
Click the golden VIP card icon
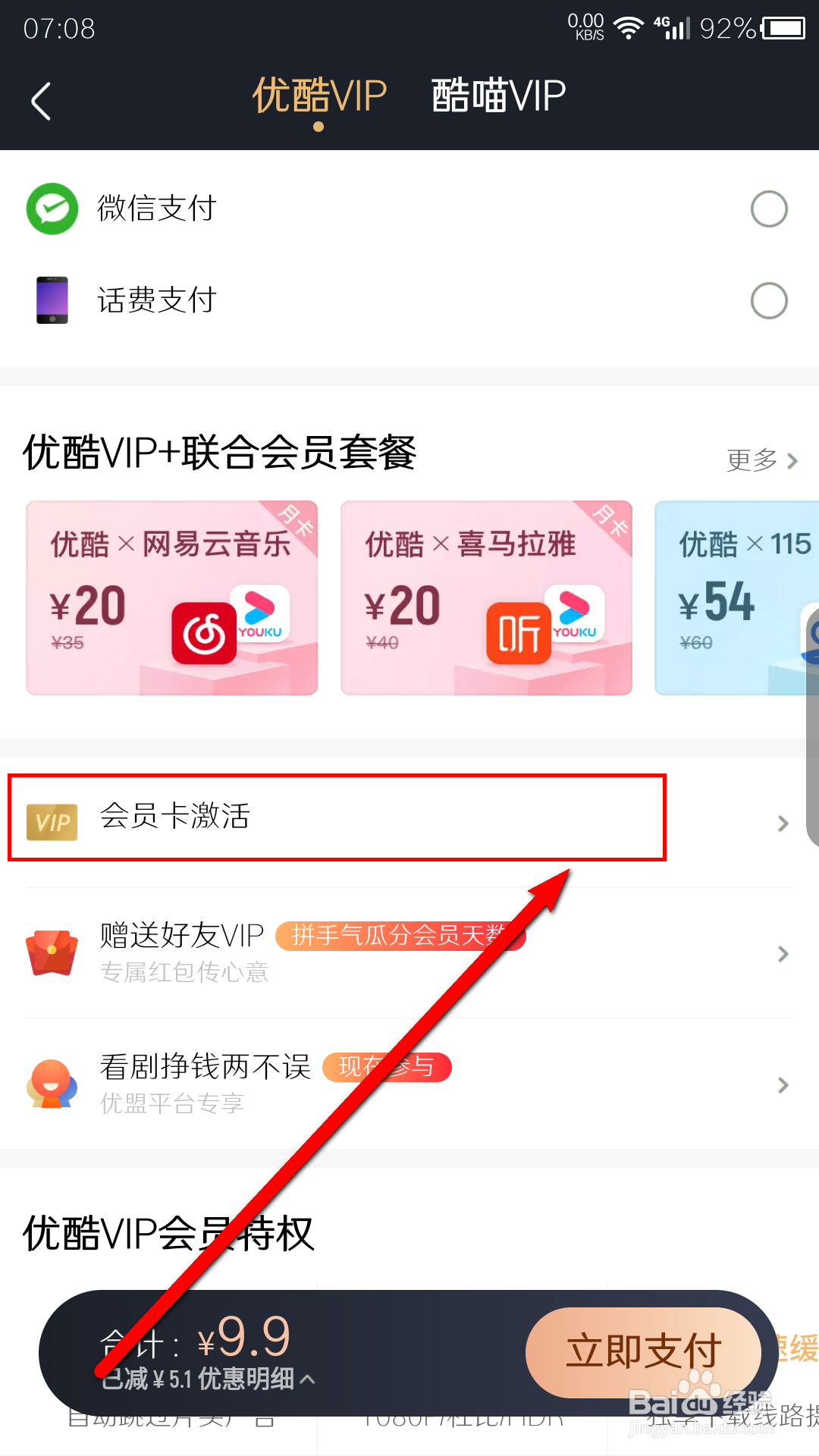(52, 822)
